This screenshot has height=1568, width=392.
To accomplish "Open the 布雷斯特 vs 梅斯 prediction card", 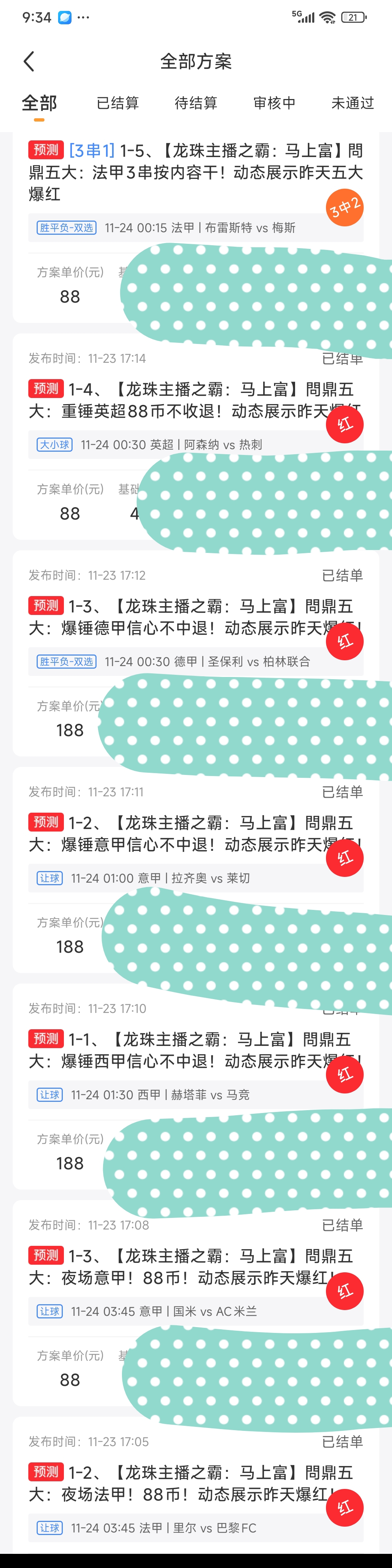I will point(183,172).
